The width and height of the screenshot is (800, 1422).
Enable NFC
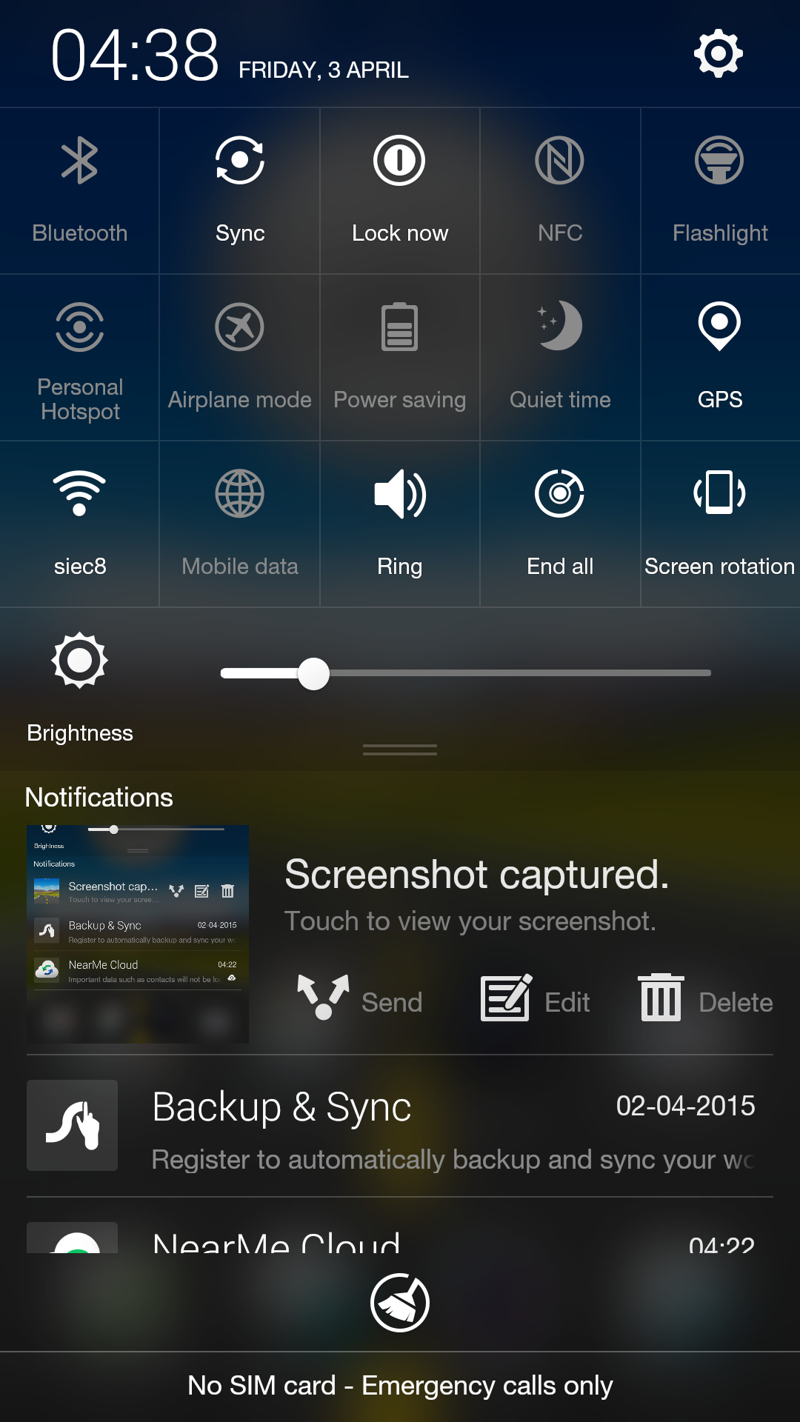click(x=560, y=191)
